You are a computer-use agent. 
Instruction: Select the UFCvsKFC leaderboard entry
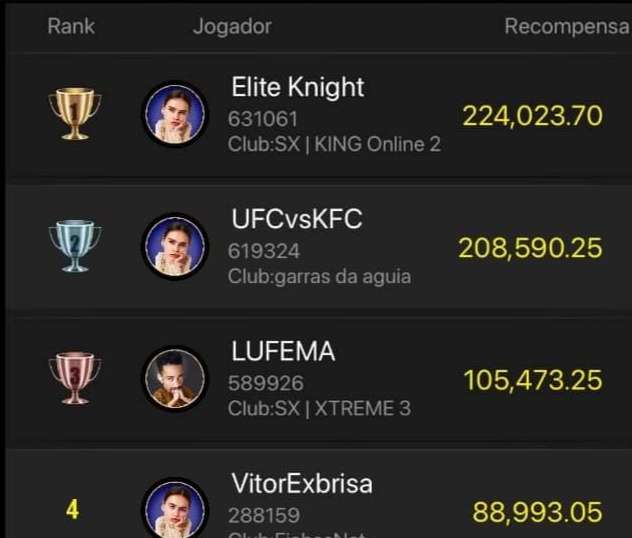click(316, 248)
